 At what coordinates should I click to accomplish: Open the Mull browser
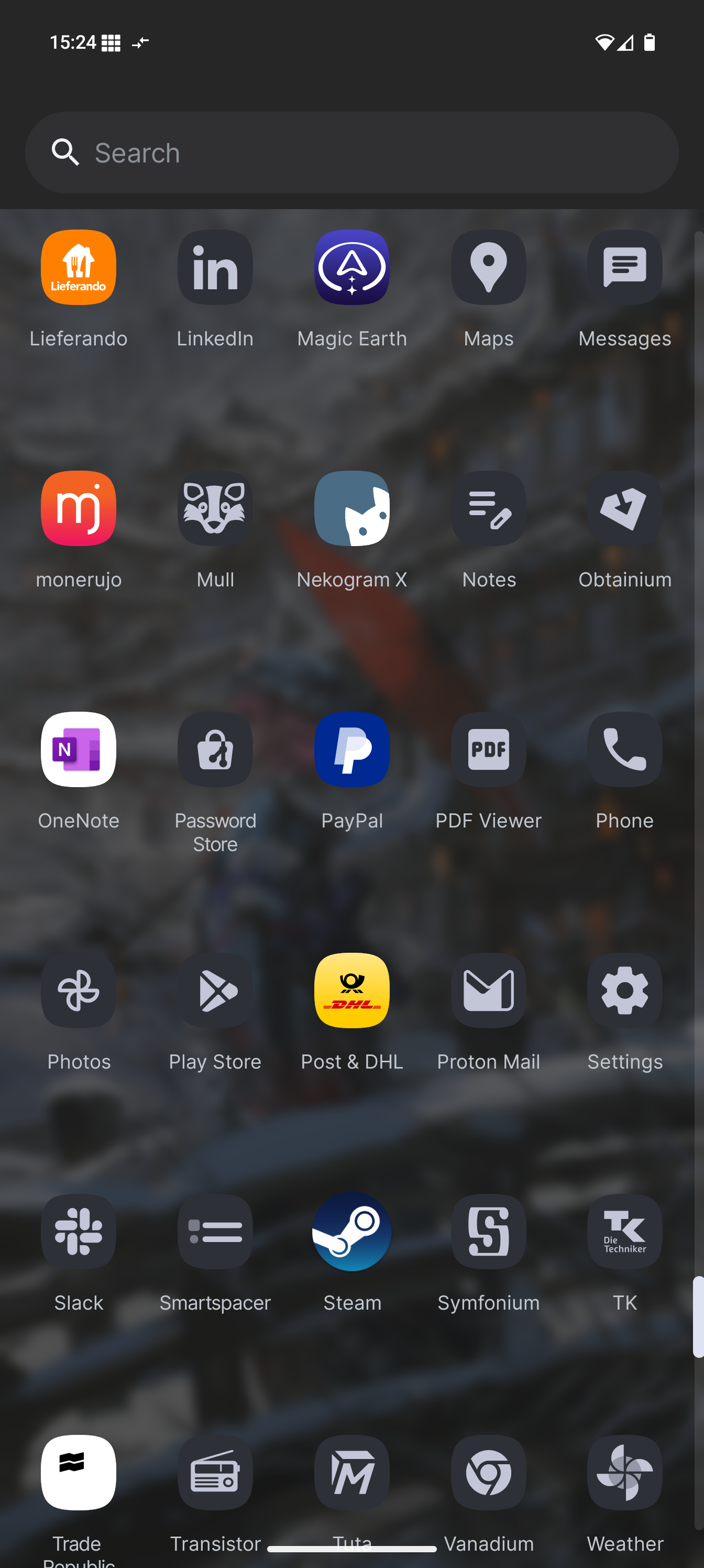tap(215, 508)
